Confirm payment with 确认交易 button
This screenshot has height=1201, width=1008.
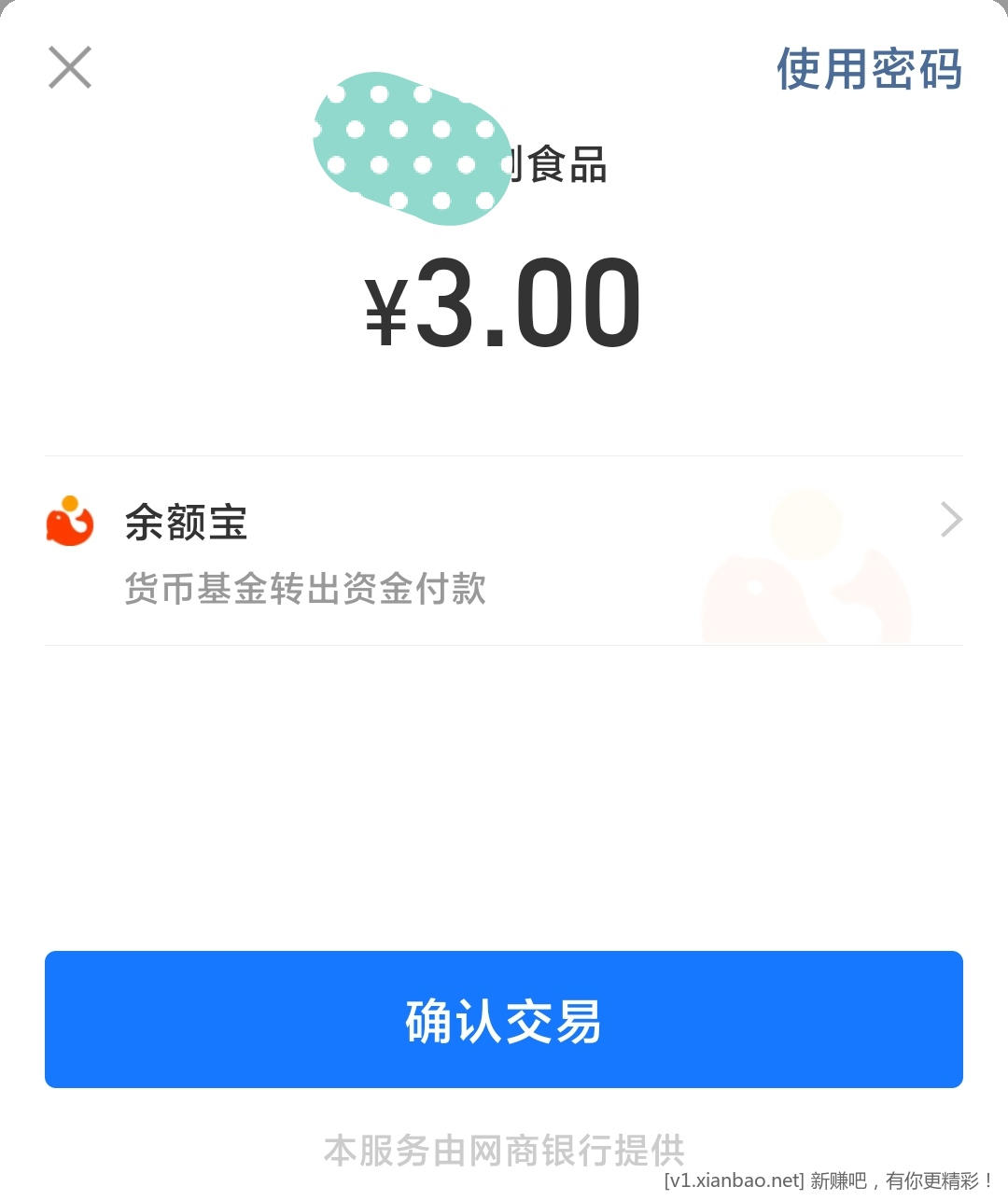(504, 1019)
